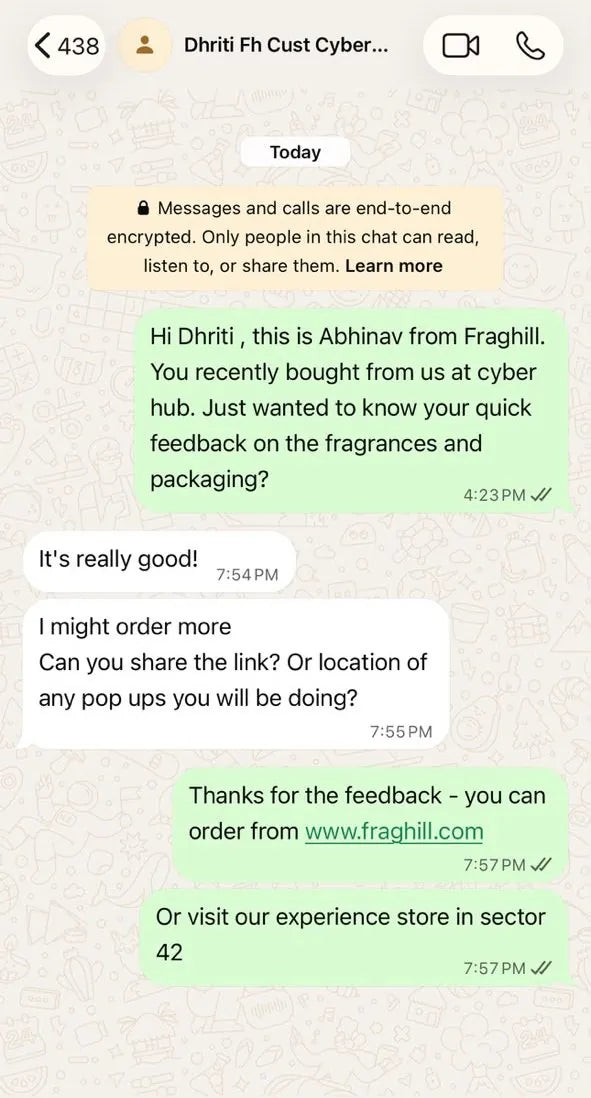This screenshot has height=1098, width=591.
Task: Open Dhriti Fh Cust Cyber contact info
Action: (286, 46)
